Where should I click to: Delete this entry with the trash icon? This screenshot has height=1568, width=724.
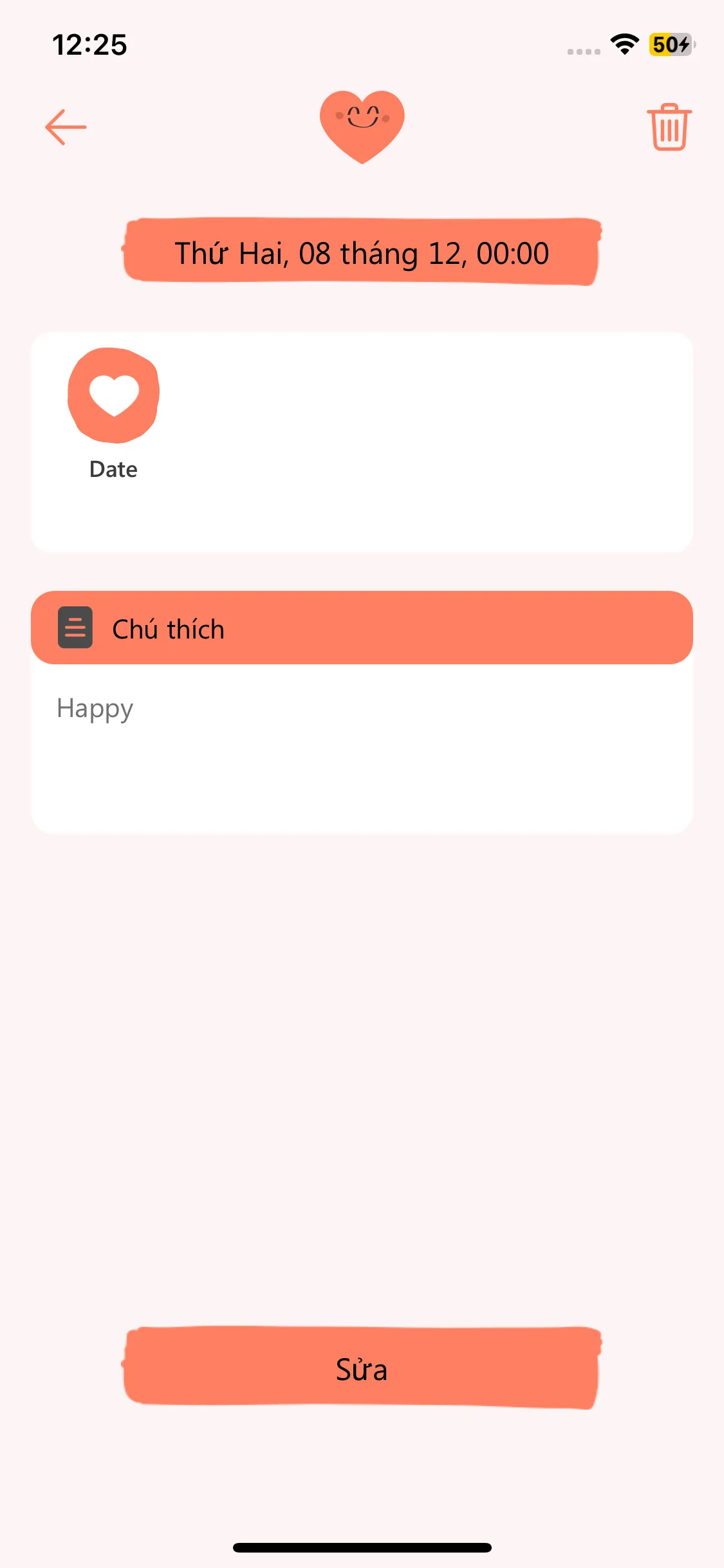pos(669,127)
